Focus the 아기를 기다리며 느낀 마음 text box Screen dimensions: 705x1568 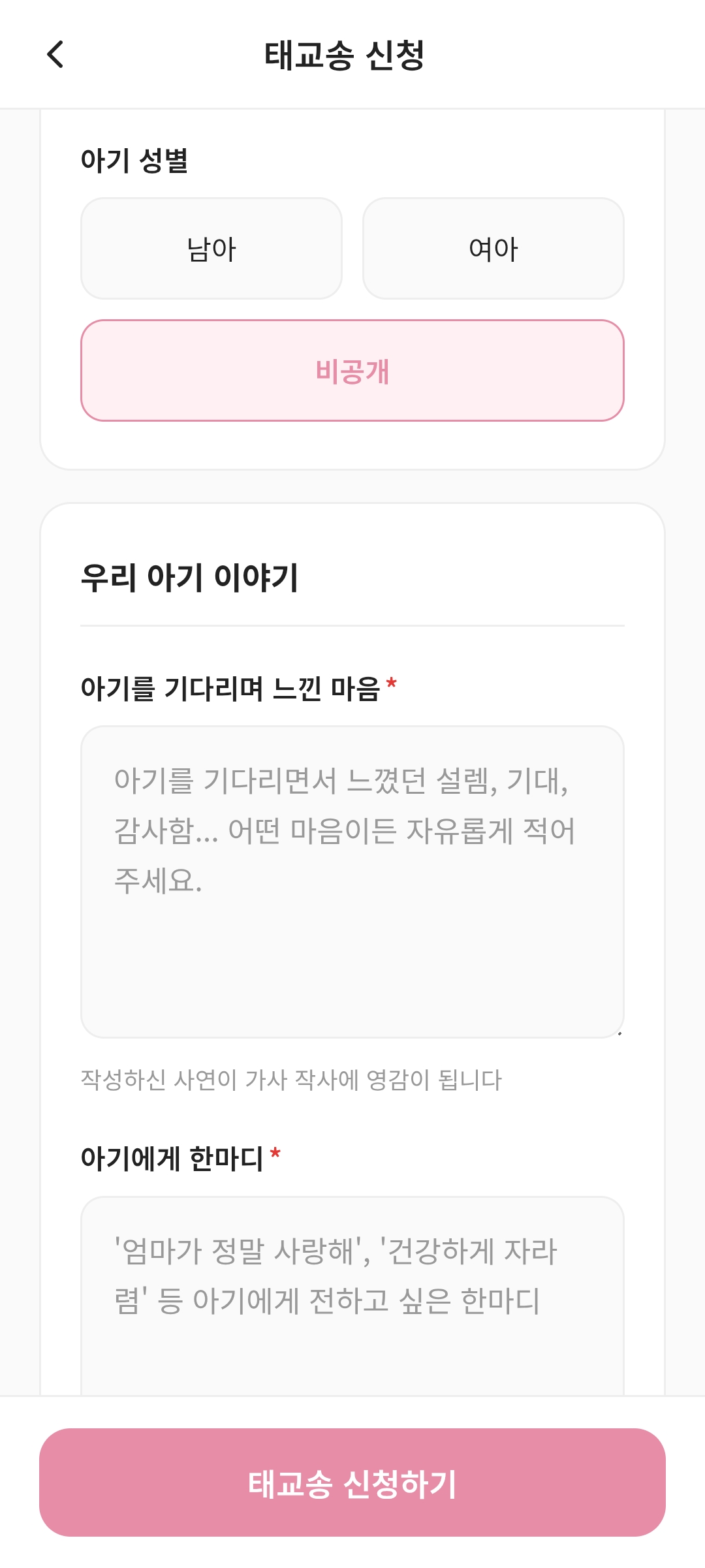[x=352, y=881]
